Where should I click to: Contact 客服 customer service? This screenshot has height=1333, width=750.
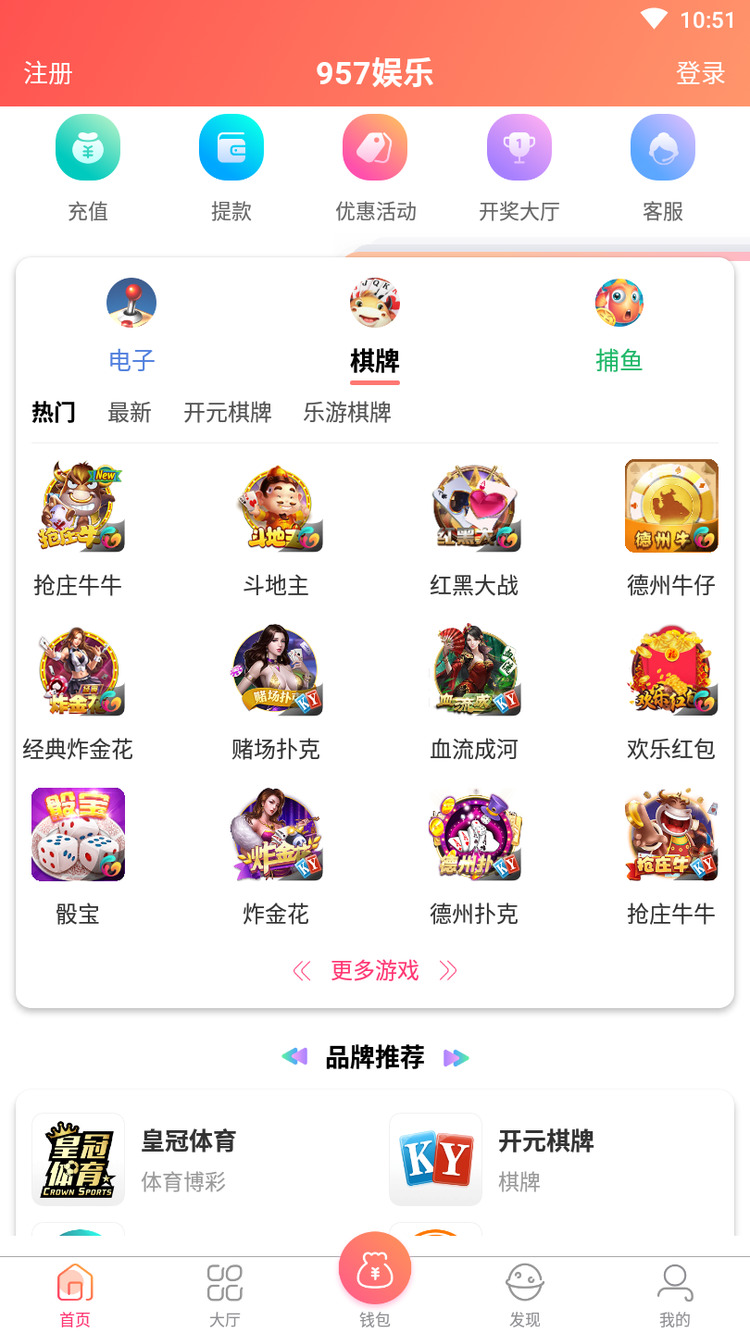point(663,167)
